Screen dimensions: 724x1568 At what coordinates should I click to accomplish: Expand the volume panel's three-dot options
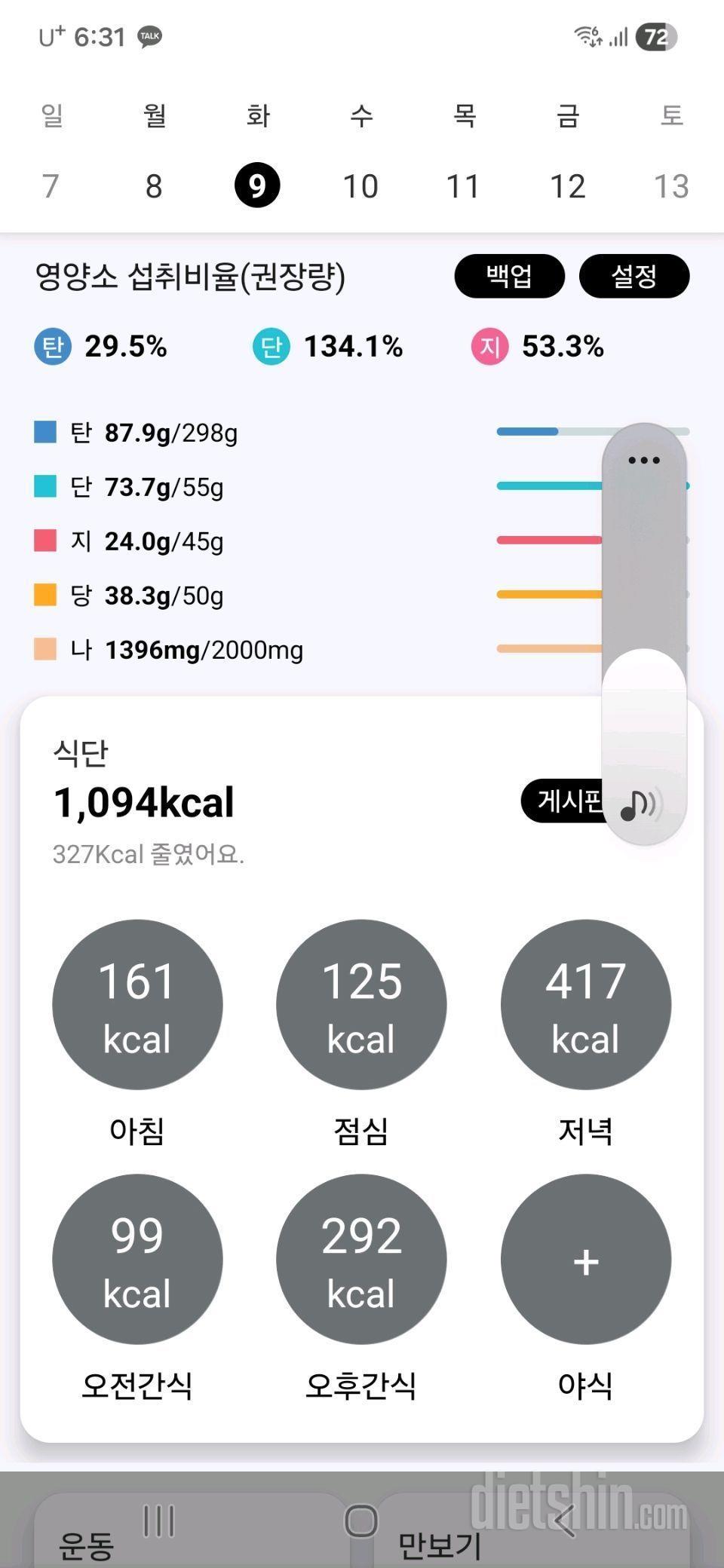pos(643,460)
